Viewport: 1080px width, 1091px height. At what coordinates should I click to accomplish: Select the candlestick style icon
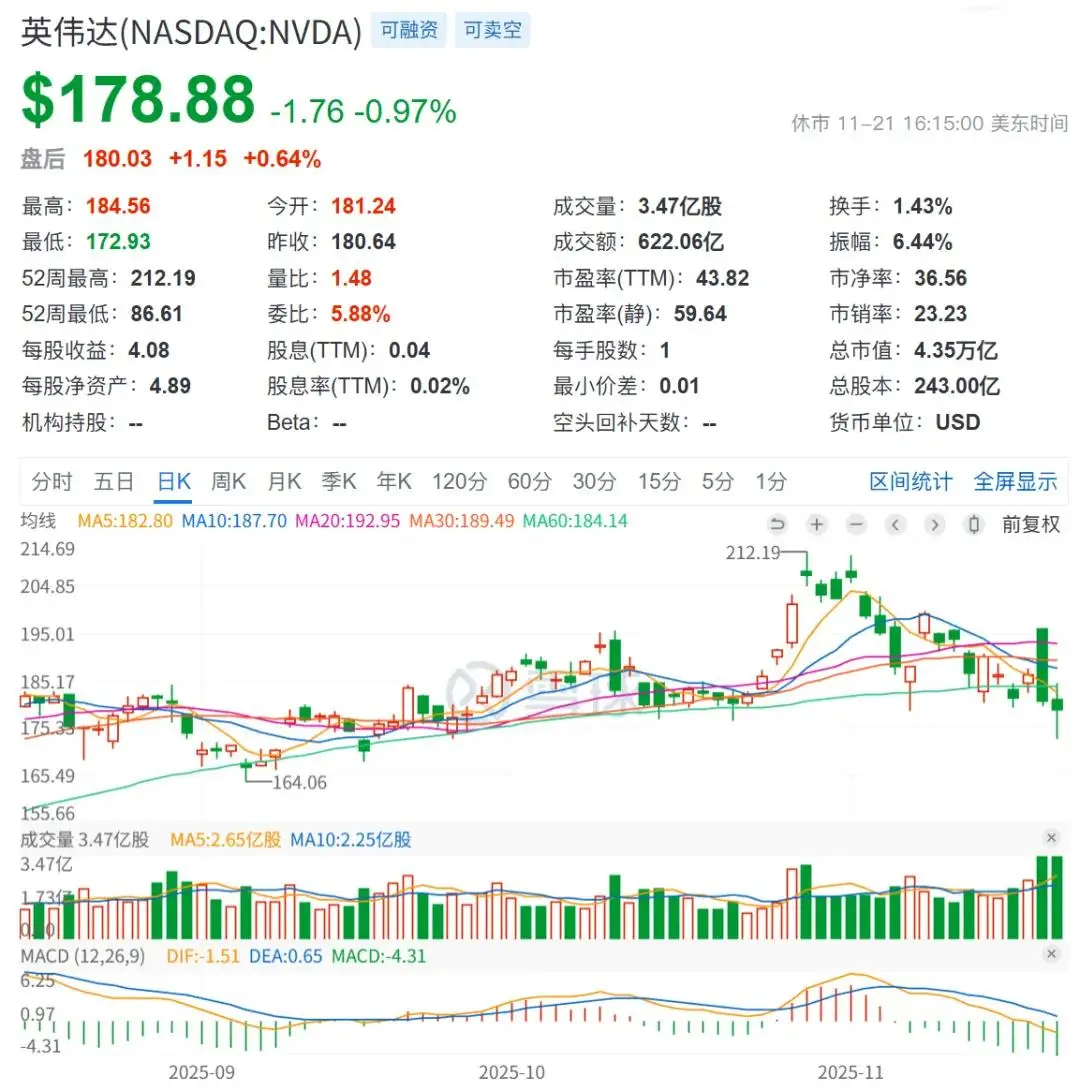click(972, 524)
